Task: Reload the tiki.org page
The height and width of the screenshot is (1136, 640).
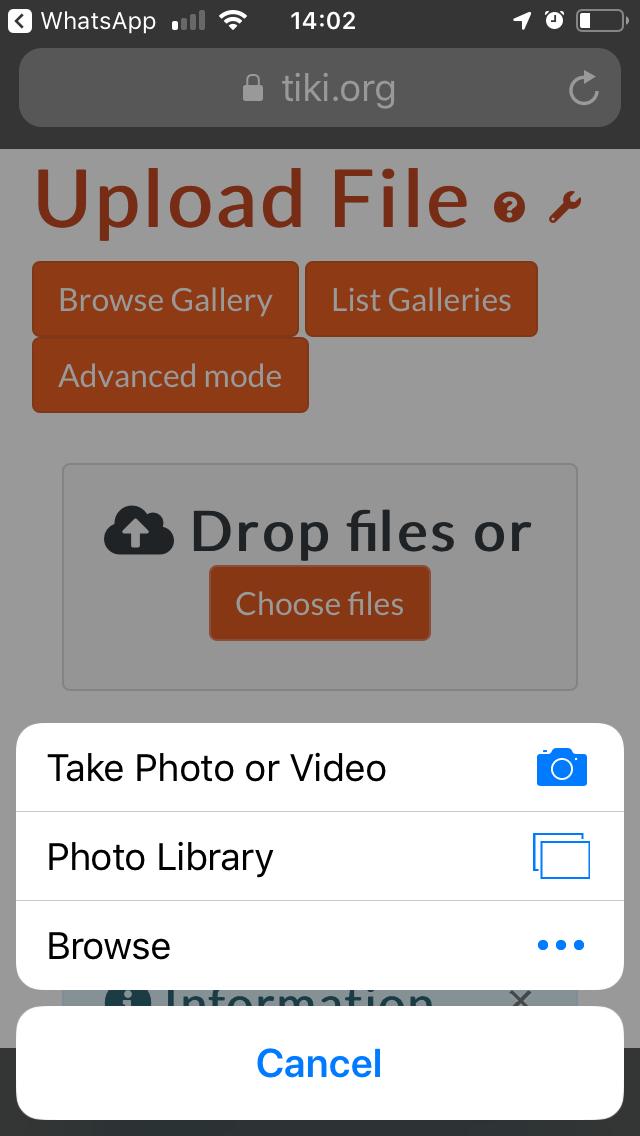Action: [583, 88]
